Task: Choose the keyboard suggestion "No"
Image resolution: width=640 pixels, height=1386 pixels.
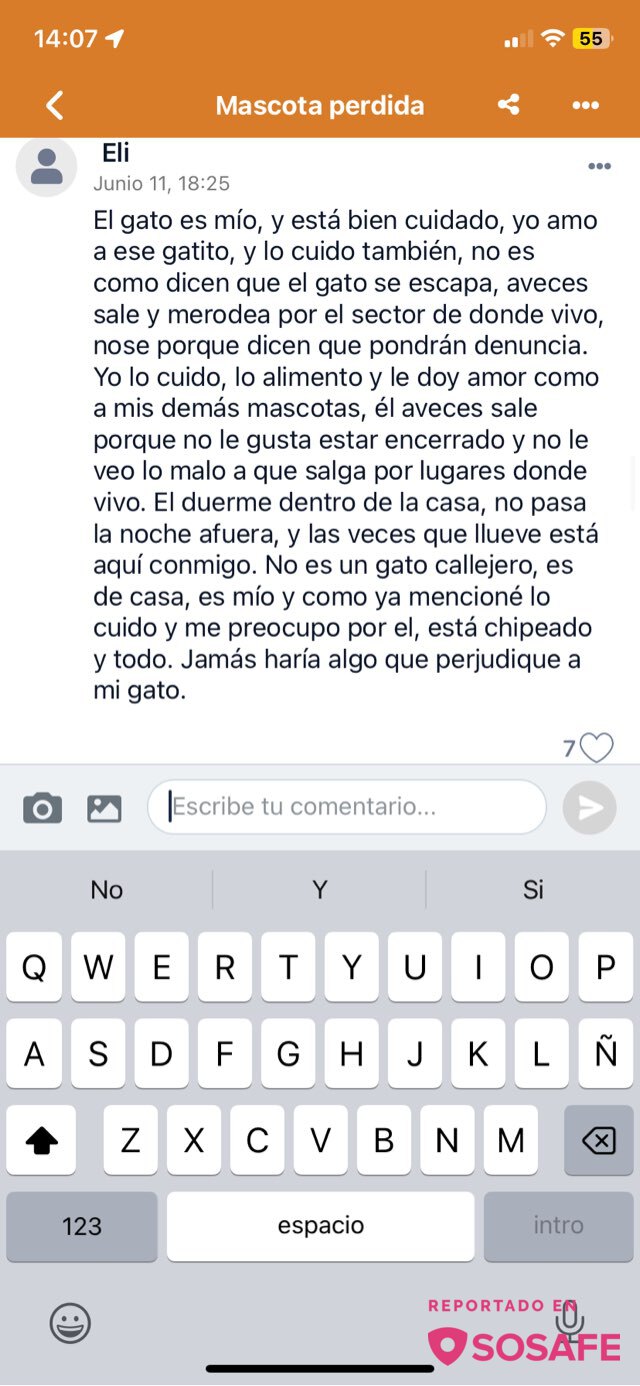Action: 107,889
